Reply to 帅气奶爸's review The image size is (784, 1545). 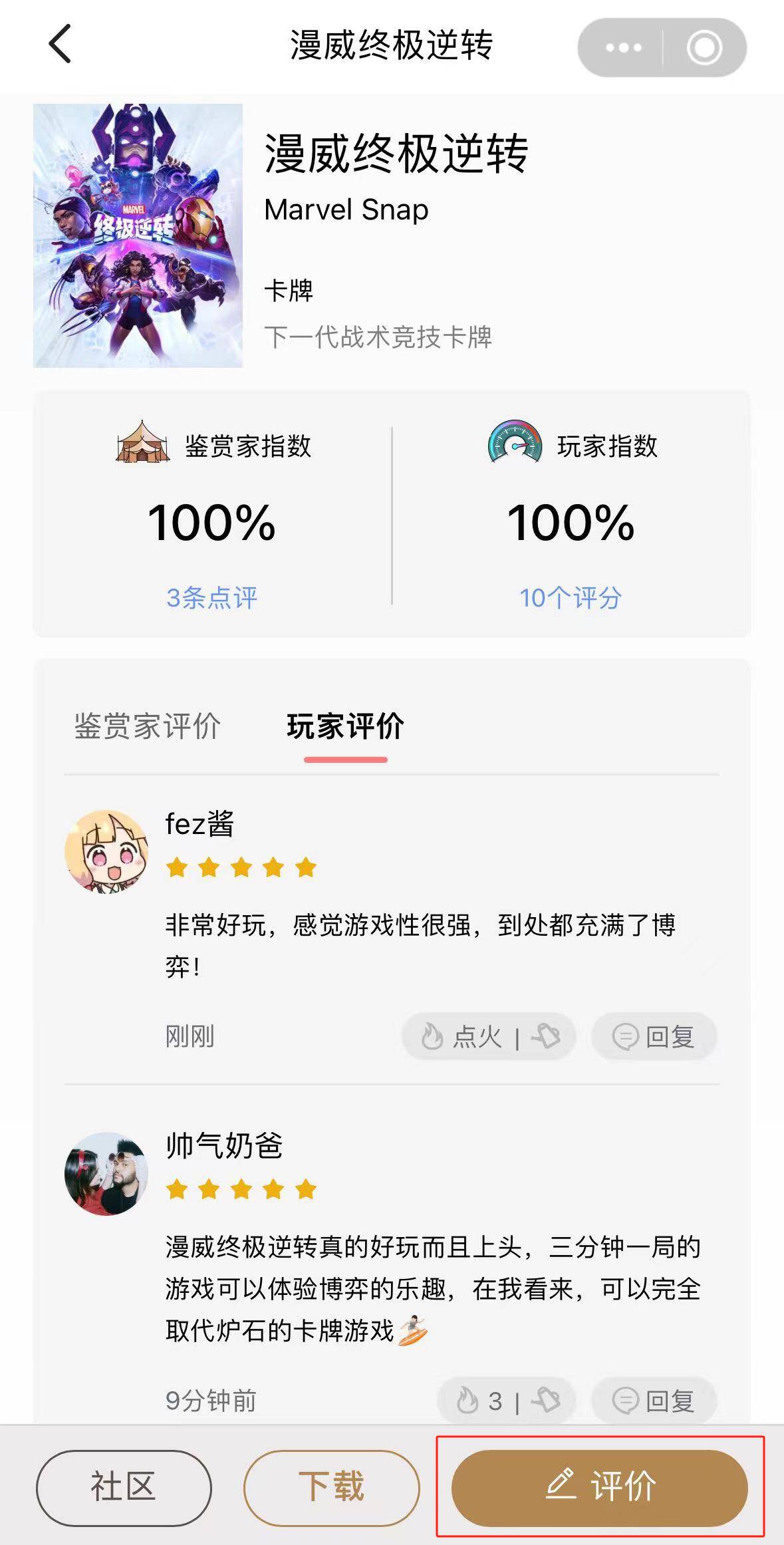(x=654, y=1401)
